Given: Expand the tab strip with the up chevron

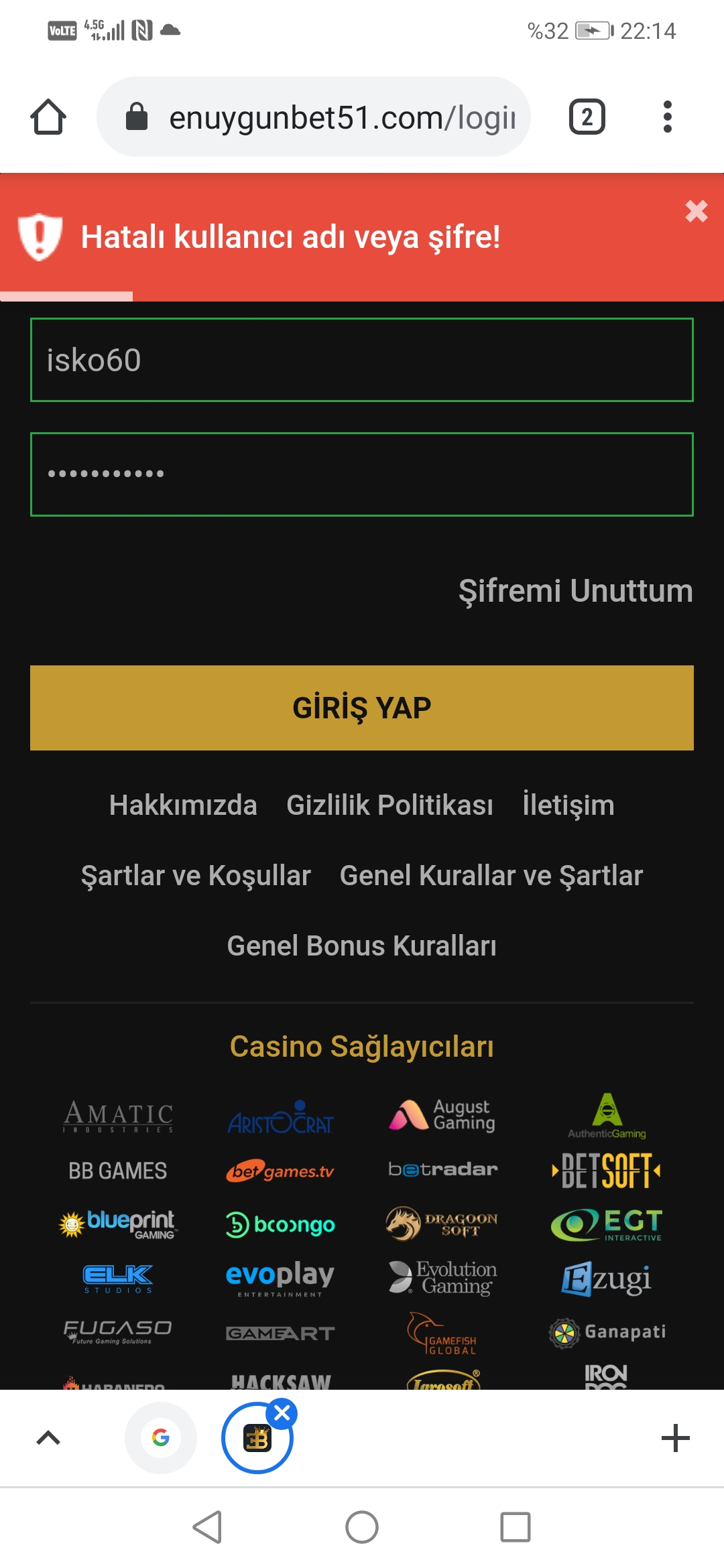Looking at the screenshot, I should point(48,1438).
